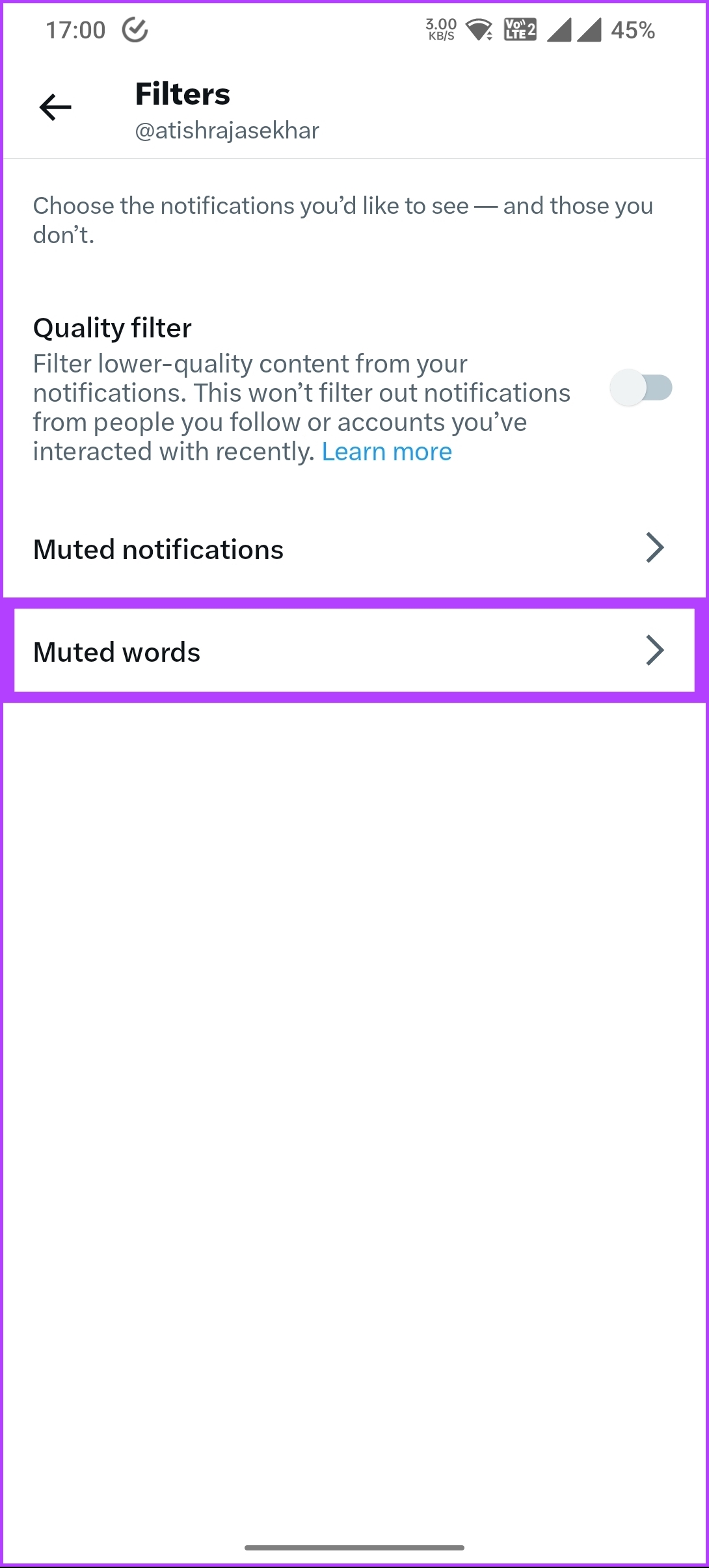This screenshot has width=709, height=1568.
Task: Open Muted notifications settings
Action: (x=354, y=549)
